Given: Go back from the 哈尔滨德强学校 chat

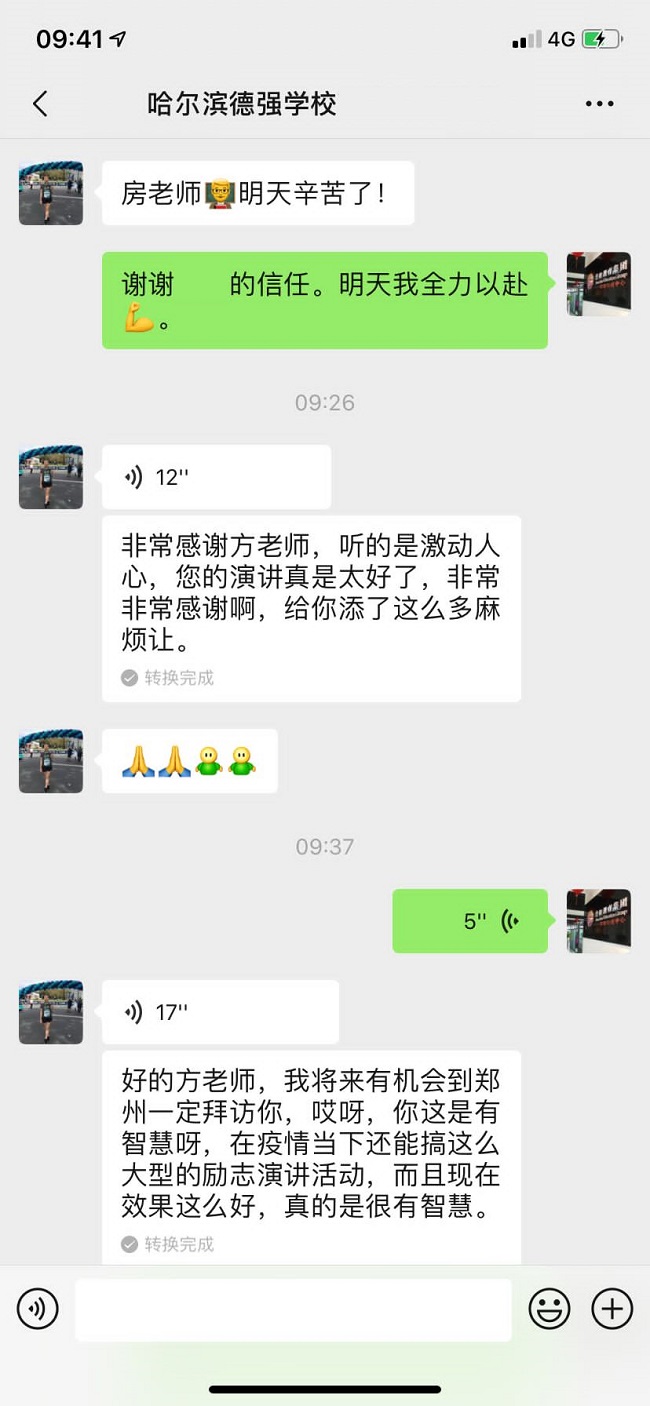Looking at the screenshot, I should click(40, 104).
